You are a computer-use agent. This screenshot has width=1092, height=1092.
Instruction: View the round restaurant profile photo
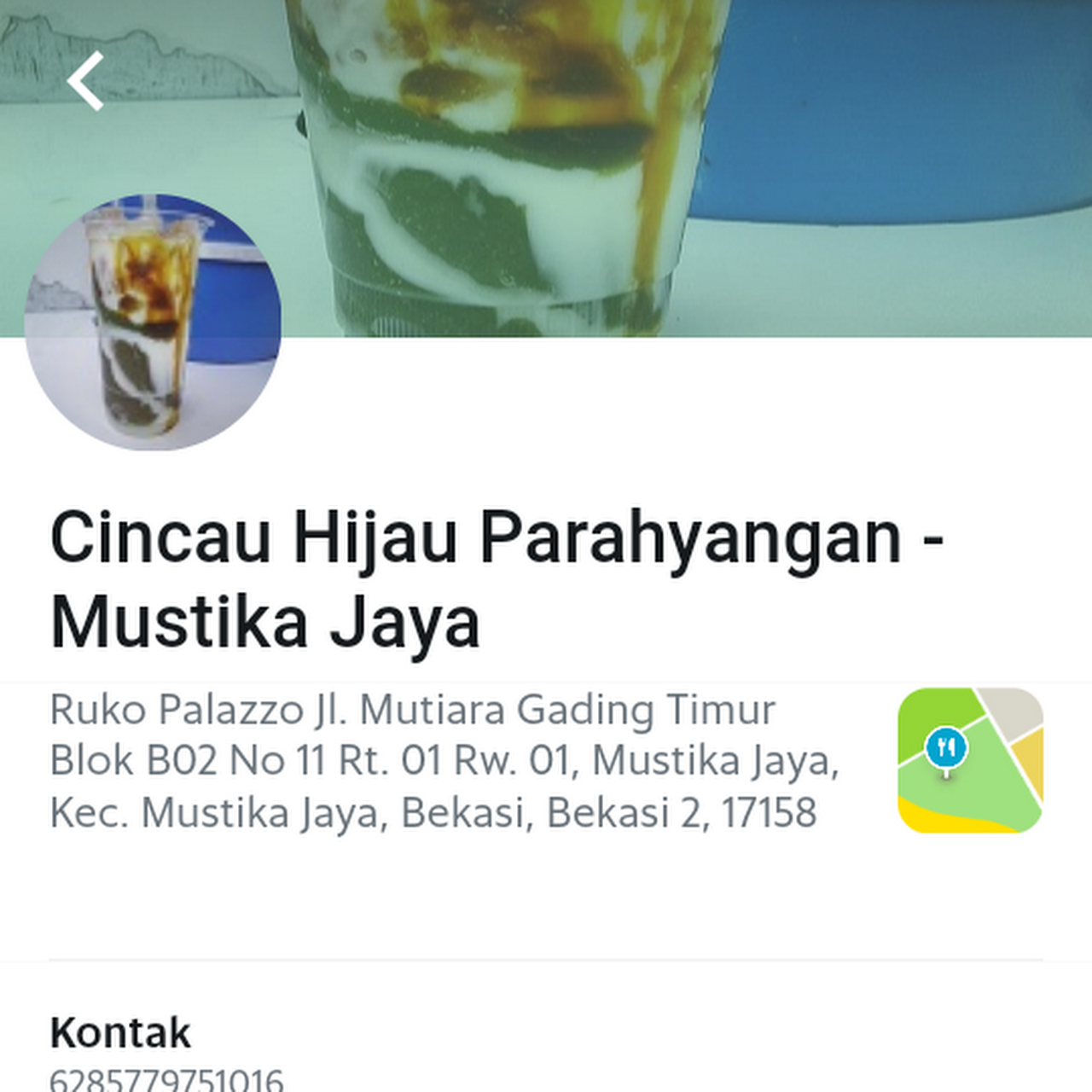point(153,322)
